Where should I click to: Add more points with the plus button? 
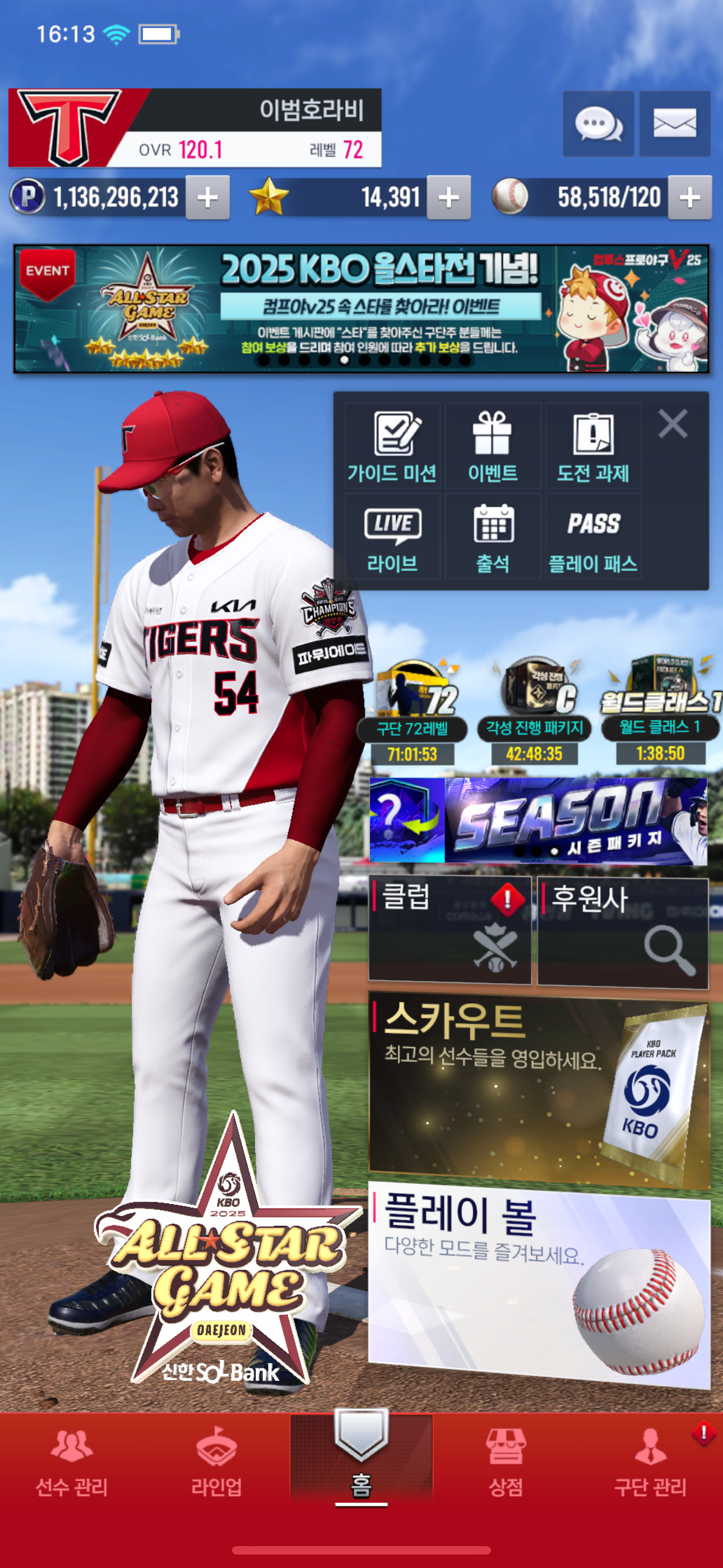click(x=207, y=197)
